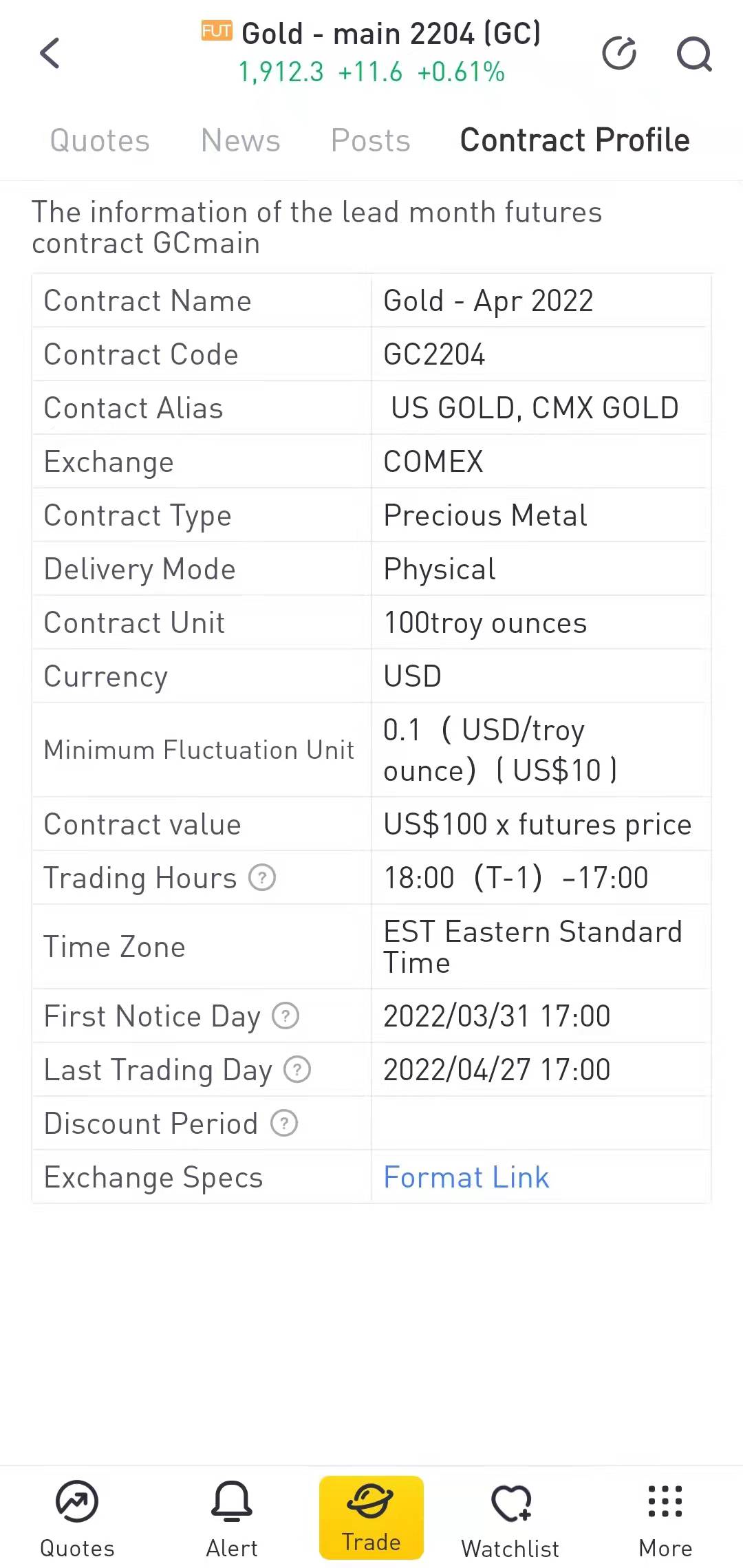Switch to the News tab
The image size is (743, 1568).
click(x=241, y=140)
